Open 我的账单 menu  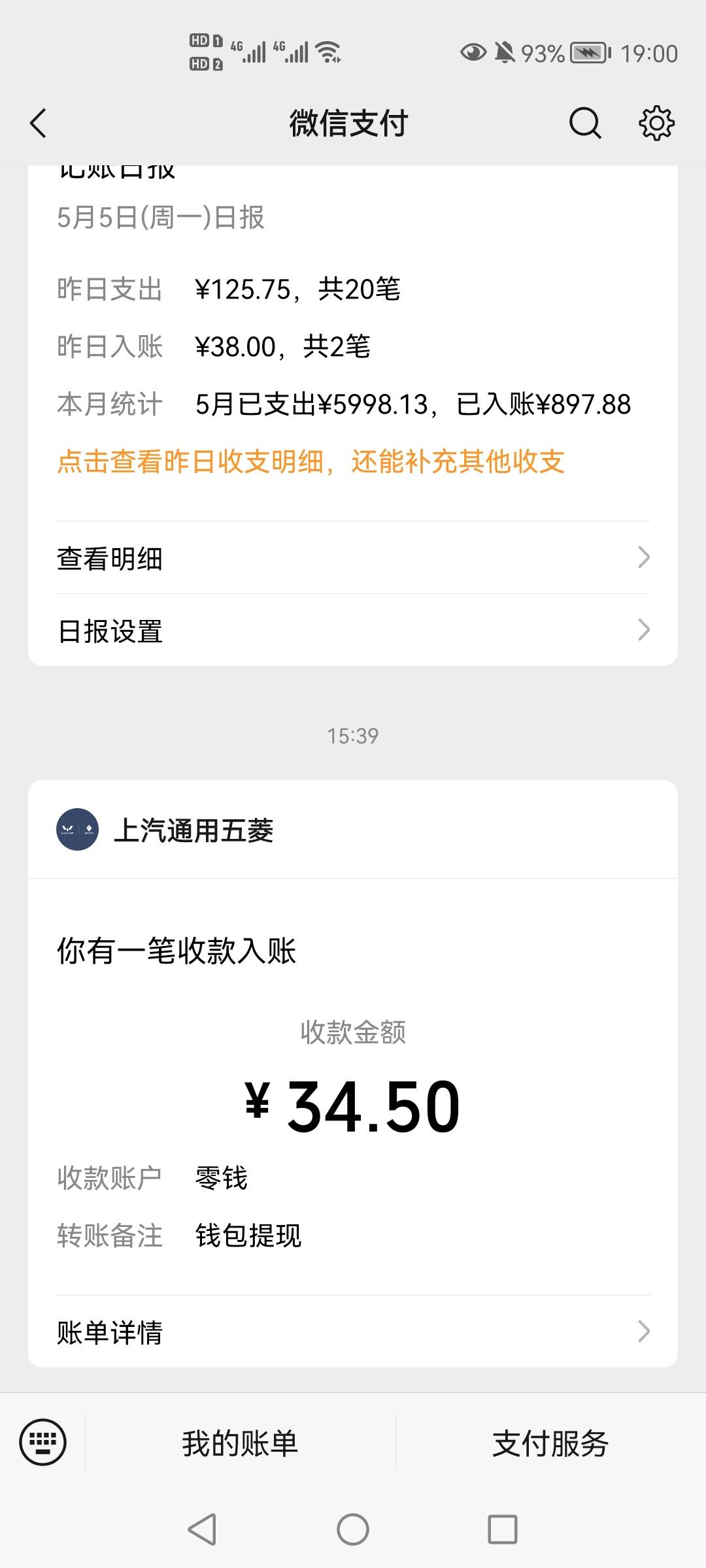(240, 1443)
